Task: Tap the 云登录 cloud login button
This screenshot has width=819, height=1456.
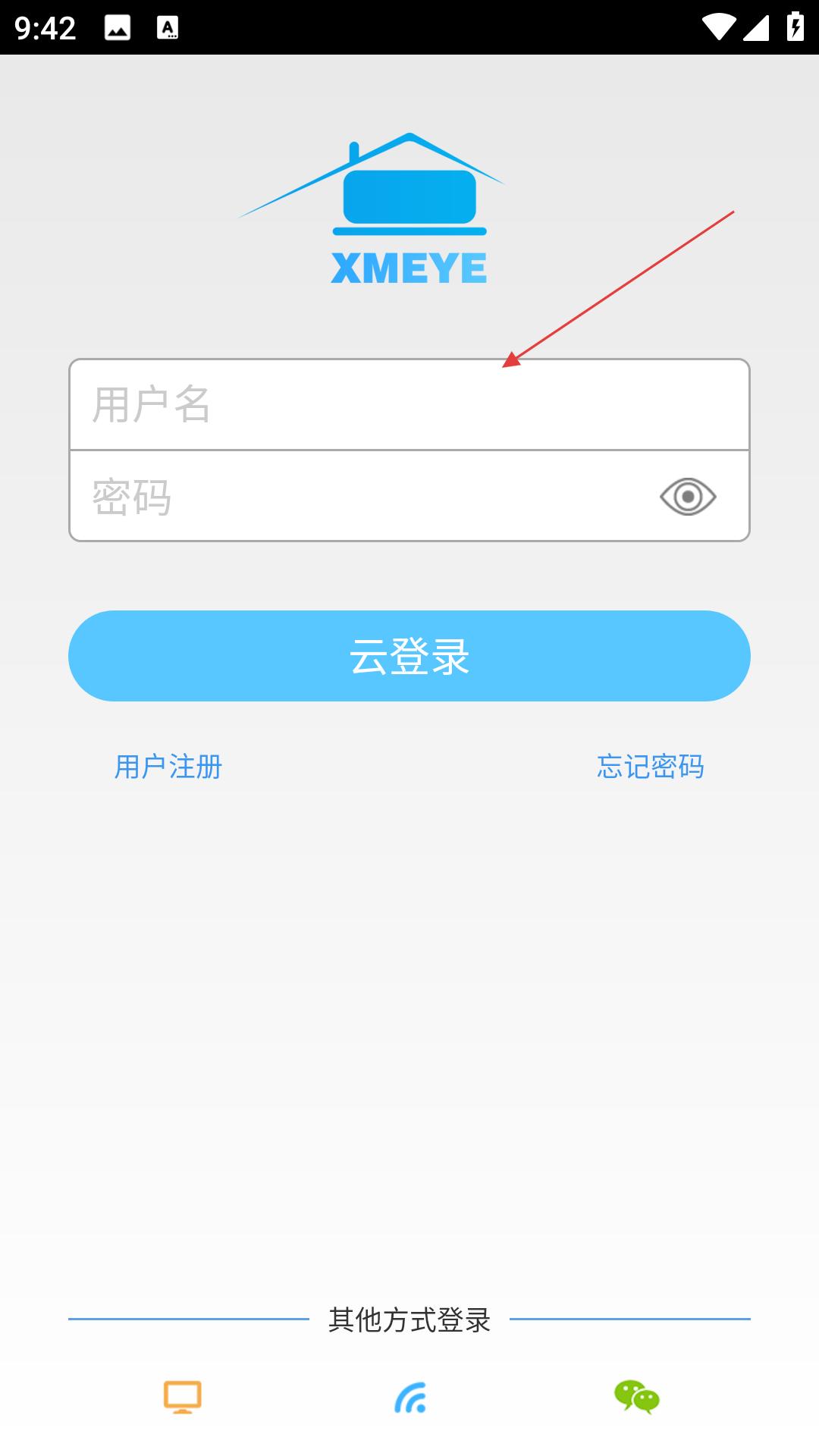Action: tap(409, 656)
